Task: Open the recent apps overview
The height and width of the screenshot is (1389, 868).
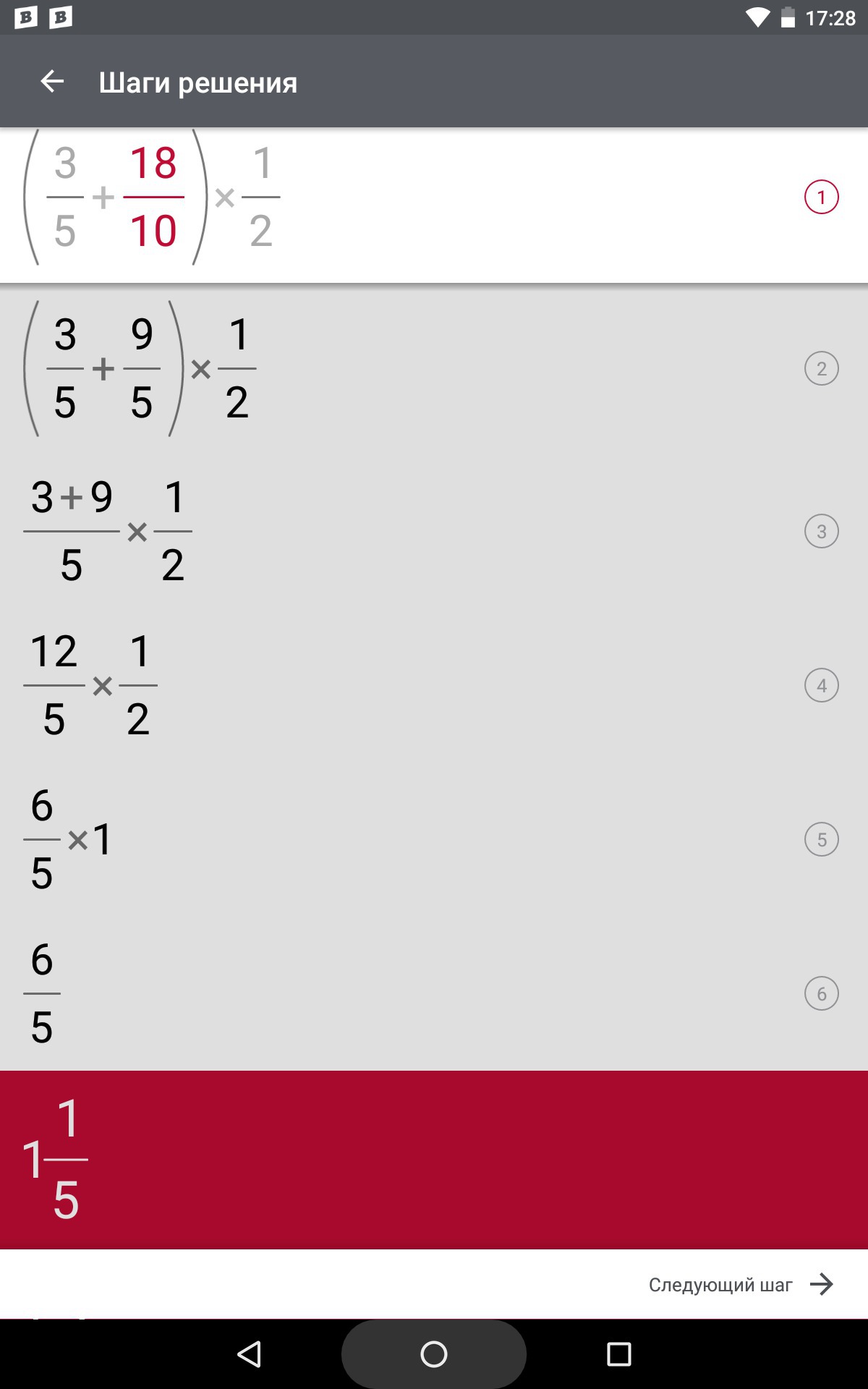Action: pos(618,1354)
